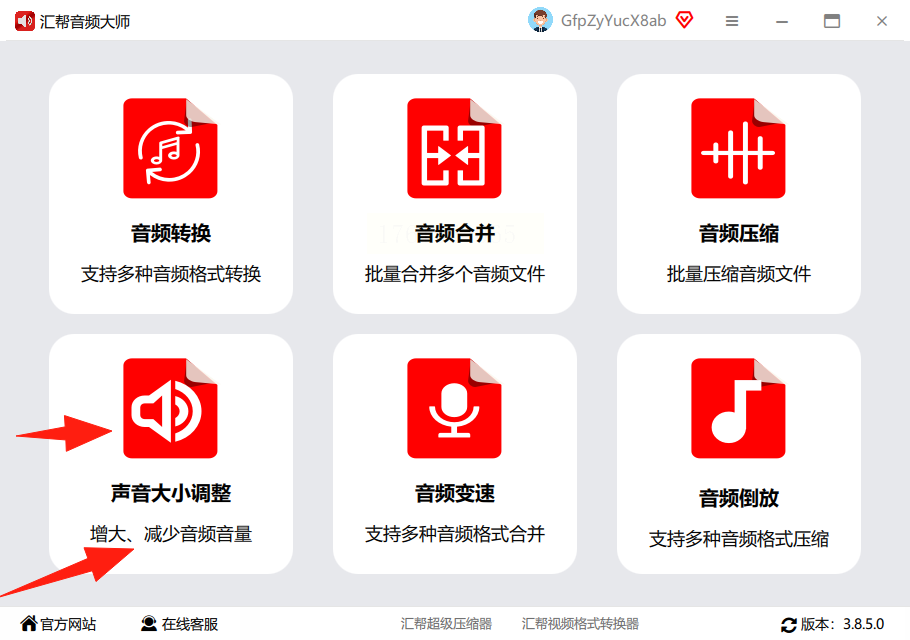Close the 汇帮音频大师 window
Viewport: 910px width, 640px height.
coord(882,21)
